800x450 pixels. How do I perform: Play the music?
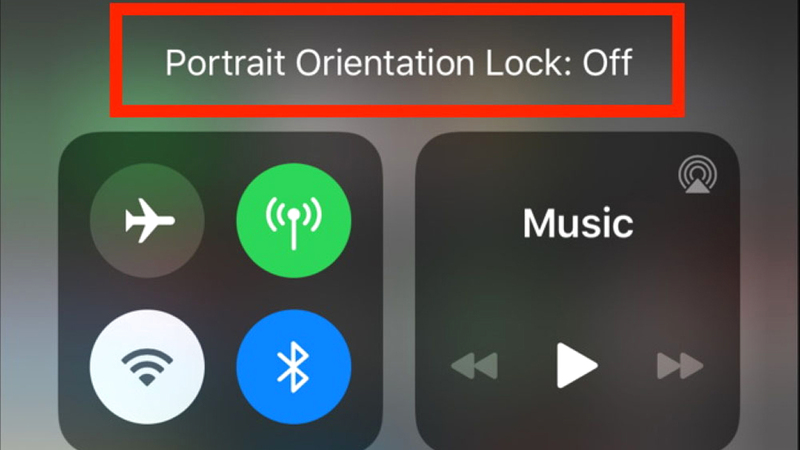pyautogui.click(x=577, y=366)
